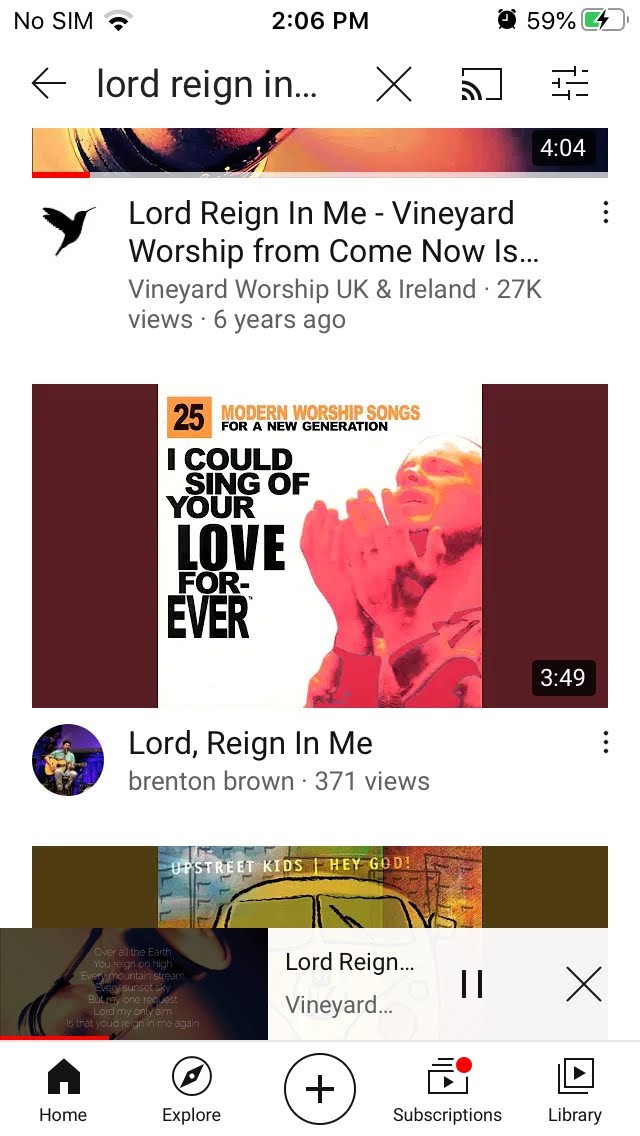
Task: Pause the miniplayer video
Action: (x=472, y=985)
